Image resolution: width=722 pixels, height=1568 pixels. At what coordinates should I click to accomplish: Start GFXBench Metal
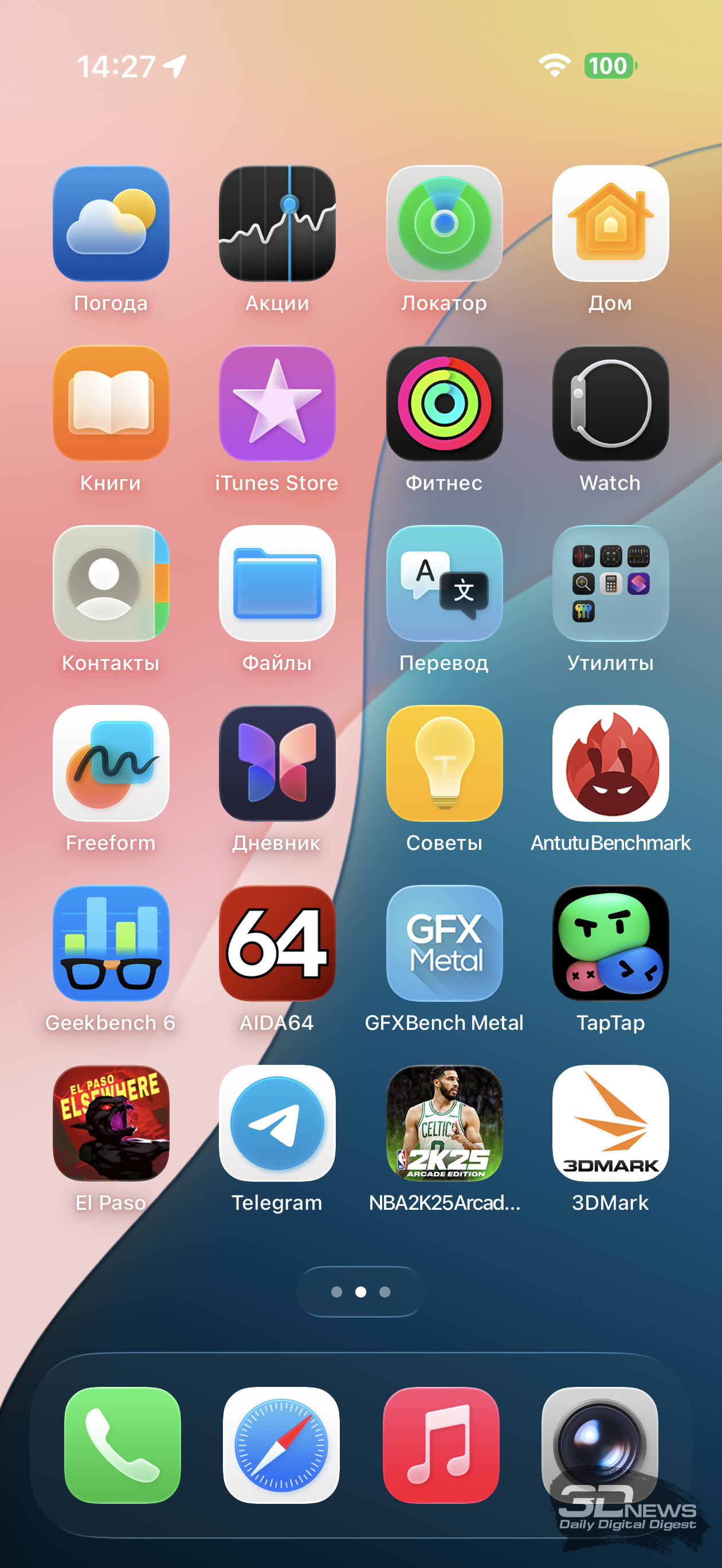pos(444,943)
